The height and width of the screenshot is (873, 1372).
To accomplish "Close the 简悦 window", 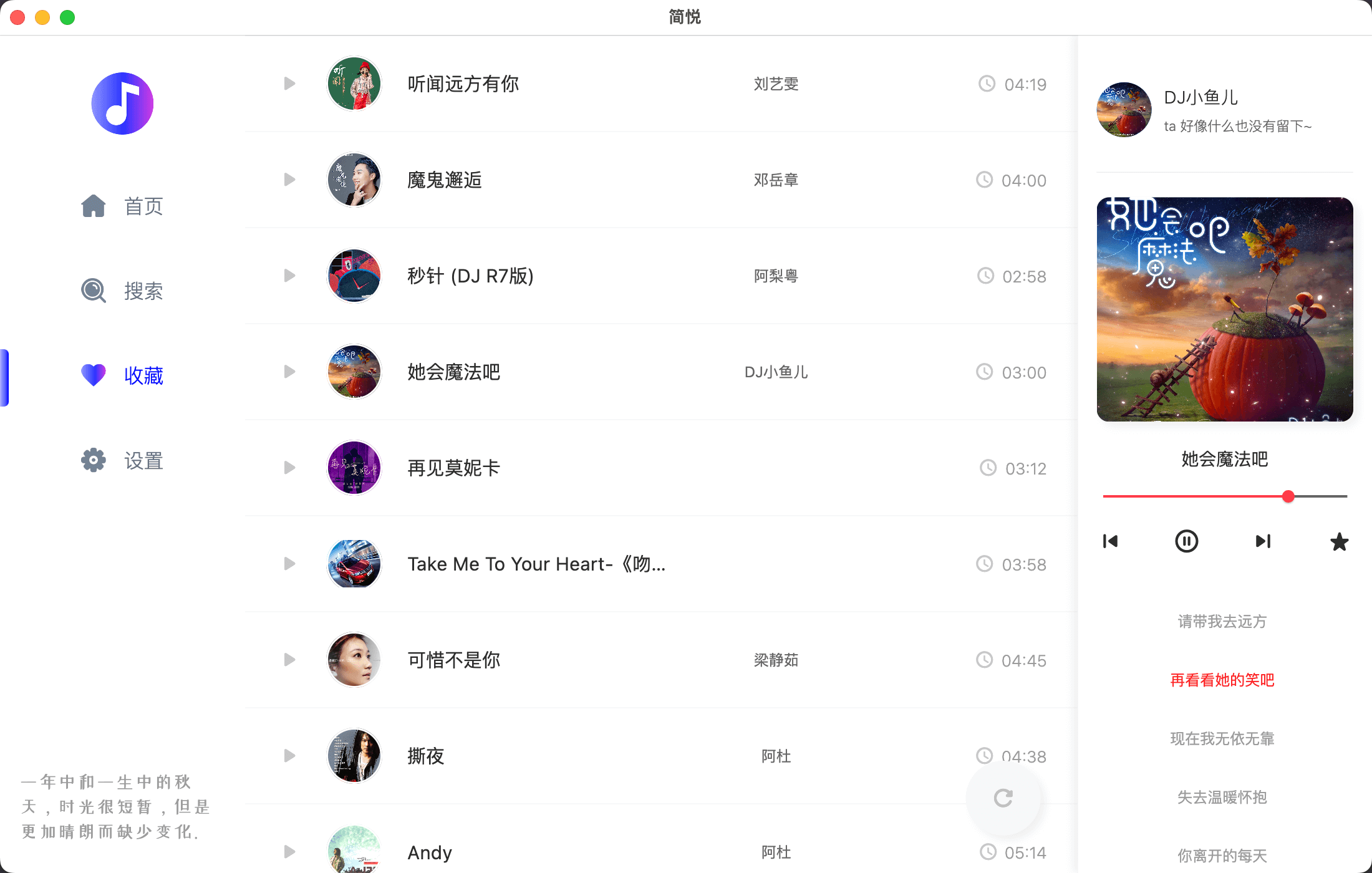I will click(17, 17).
